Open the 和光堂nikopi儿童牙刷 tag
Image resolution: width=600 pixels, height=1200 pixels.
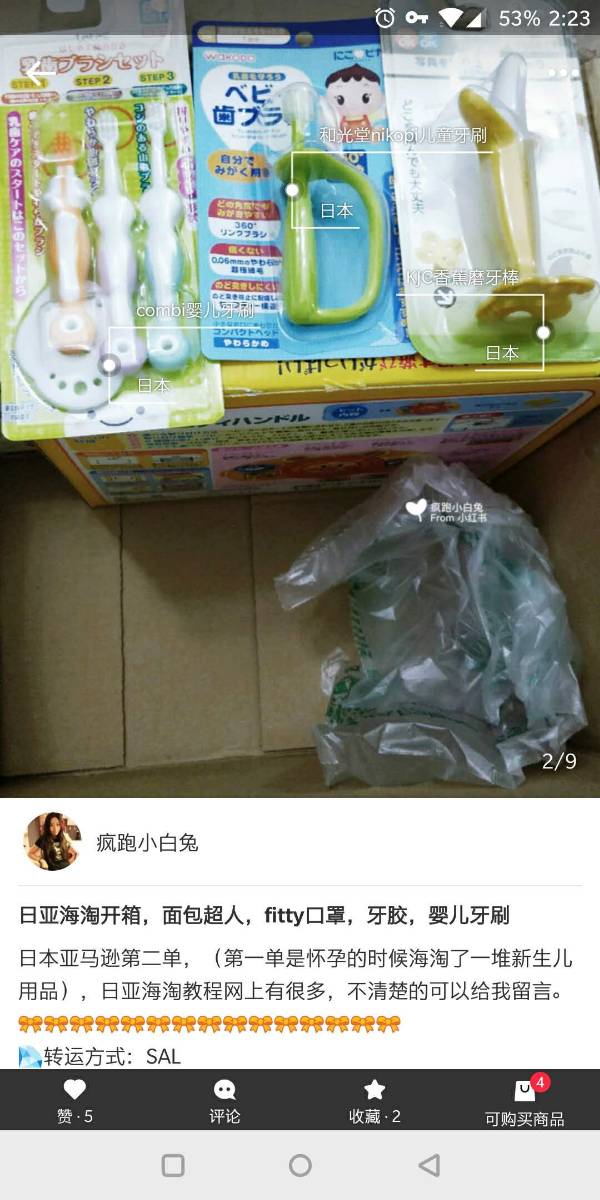[403, 135]
